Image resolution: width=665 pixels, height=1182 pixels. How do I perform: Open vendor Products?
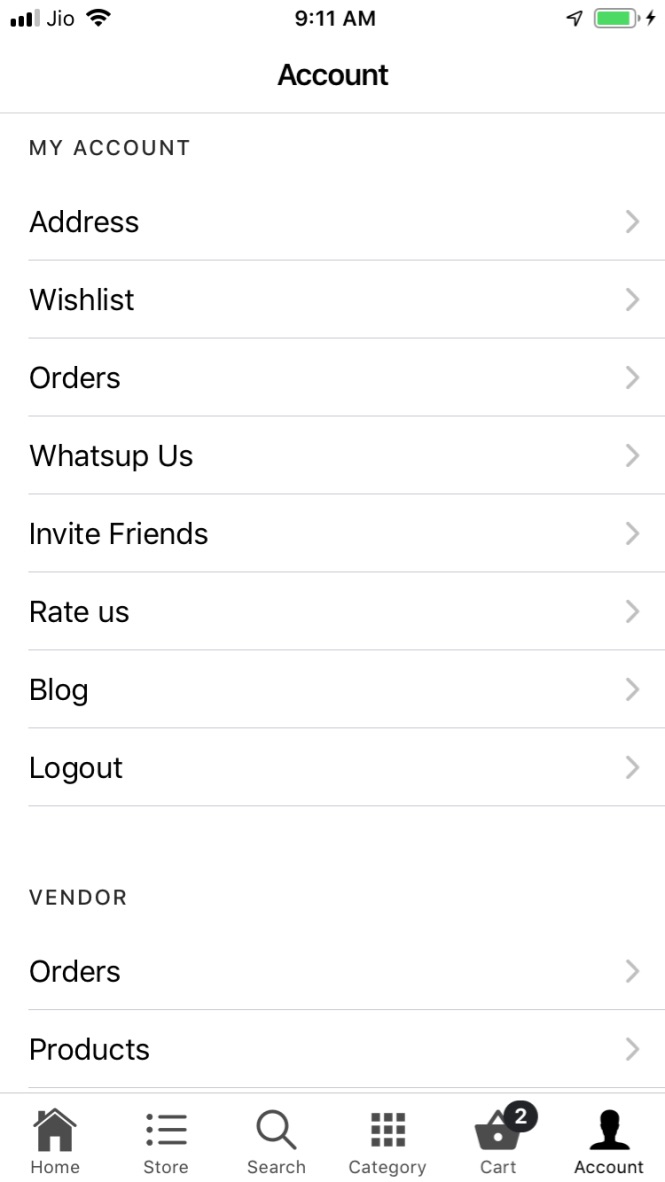pos(332,1050)
